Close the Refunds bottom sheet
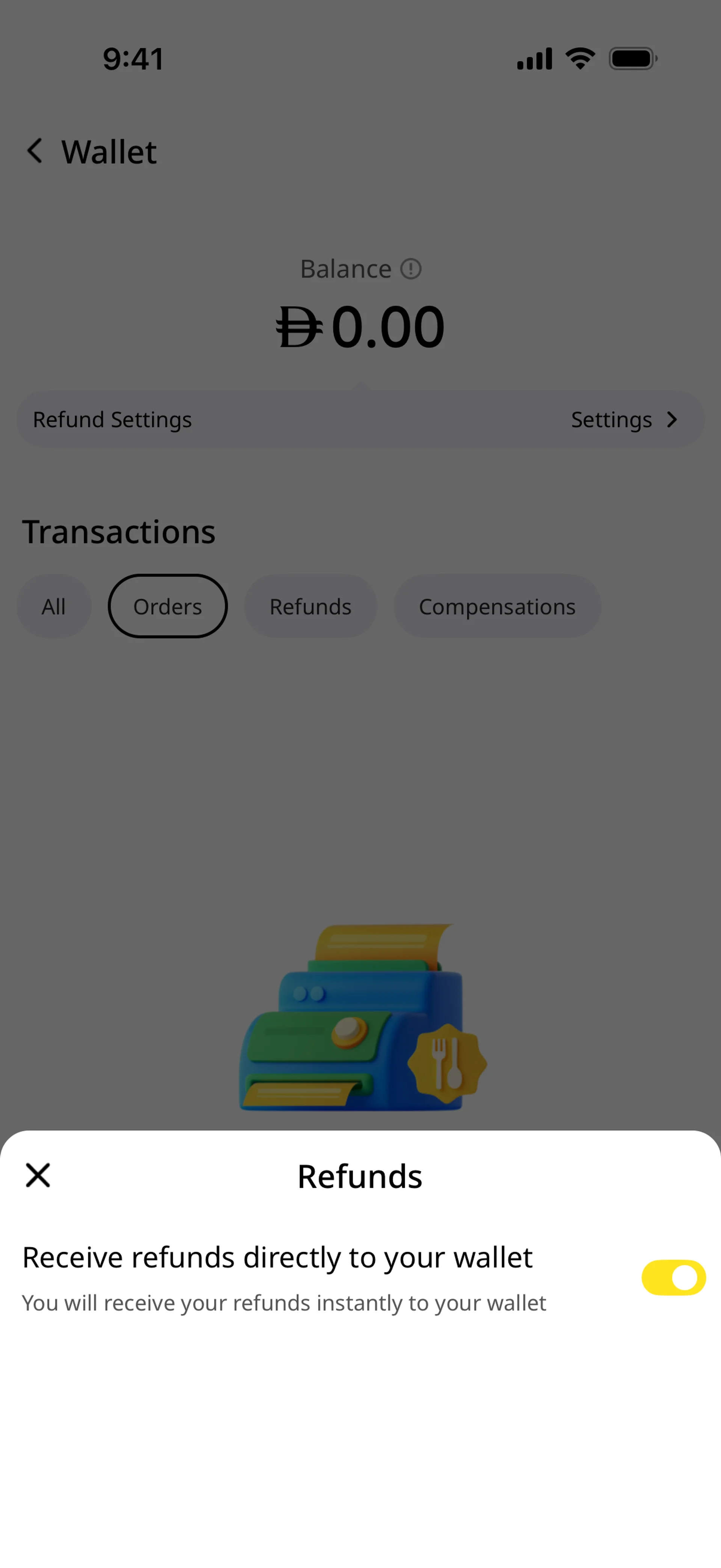This screenshot has height=1568, width=721. pos(38,1175)
